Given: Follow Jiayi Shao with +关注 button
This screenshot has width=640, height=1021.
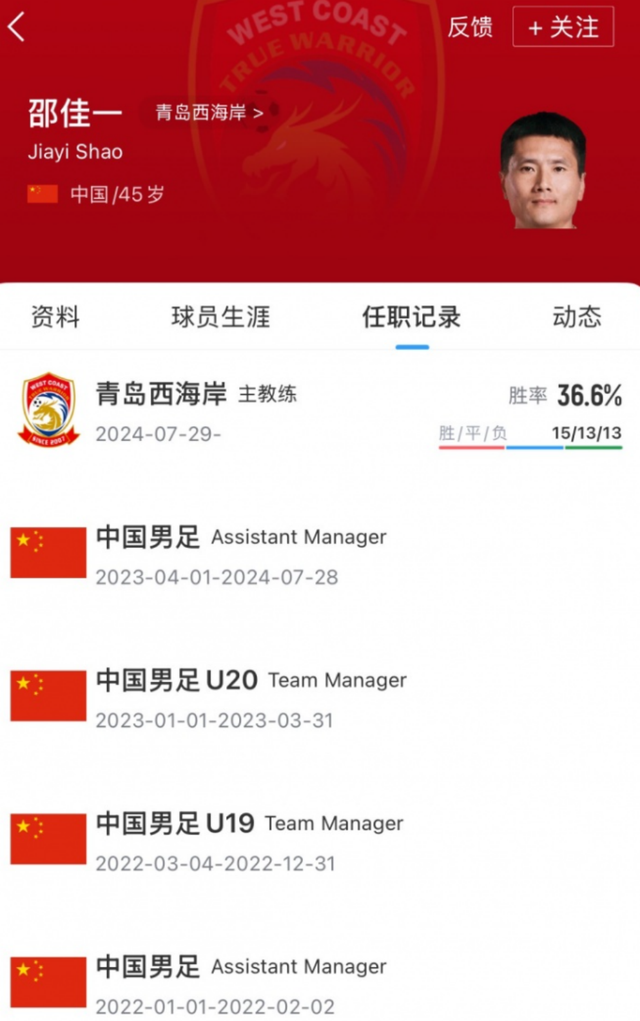Looking at the screenshot, I should pyautogui.click(x=563, y=27).
